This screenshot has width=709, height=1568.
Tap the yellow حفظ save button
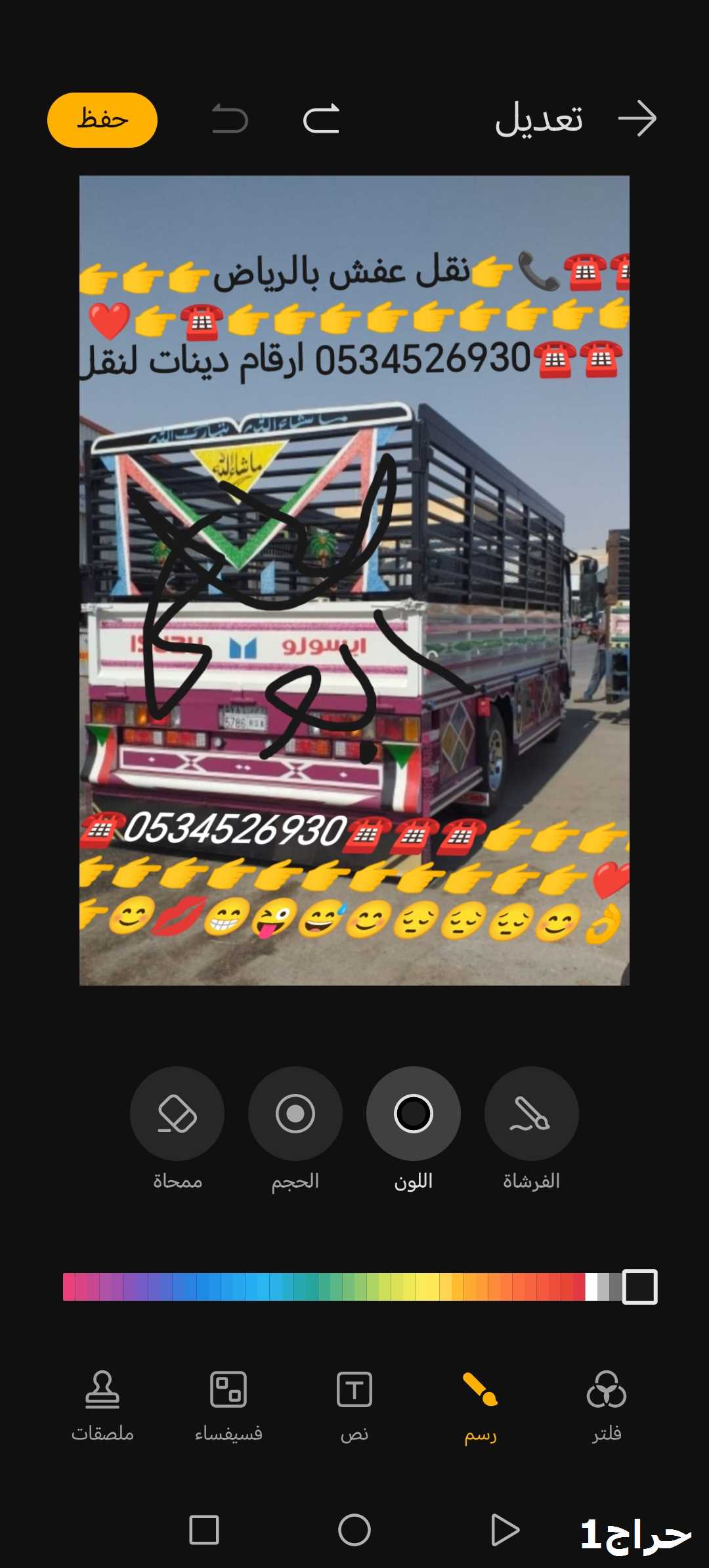[x=102, y=120]
